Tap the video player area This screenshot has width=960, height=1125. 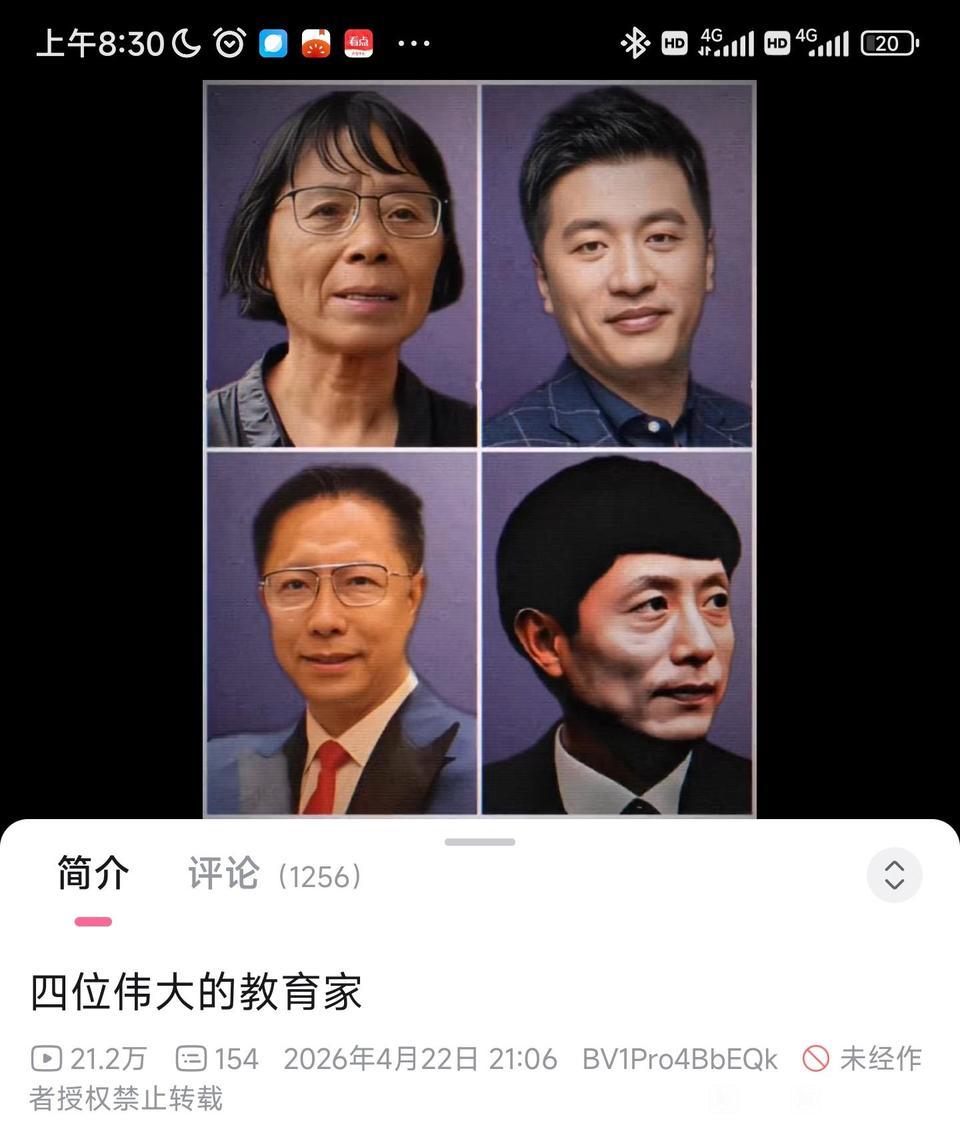[479, 449]
